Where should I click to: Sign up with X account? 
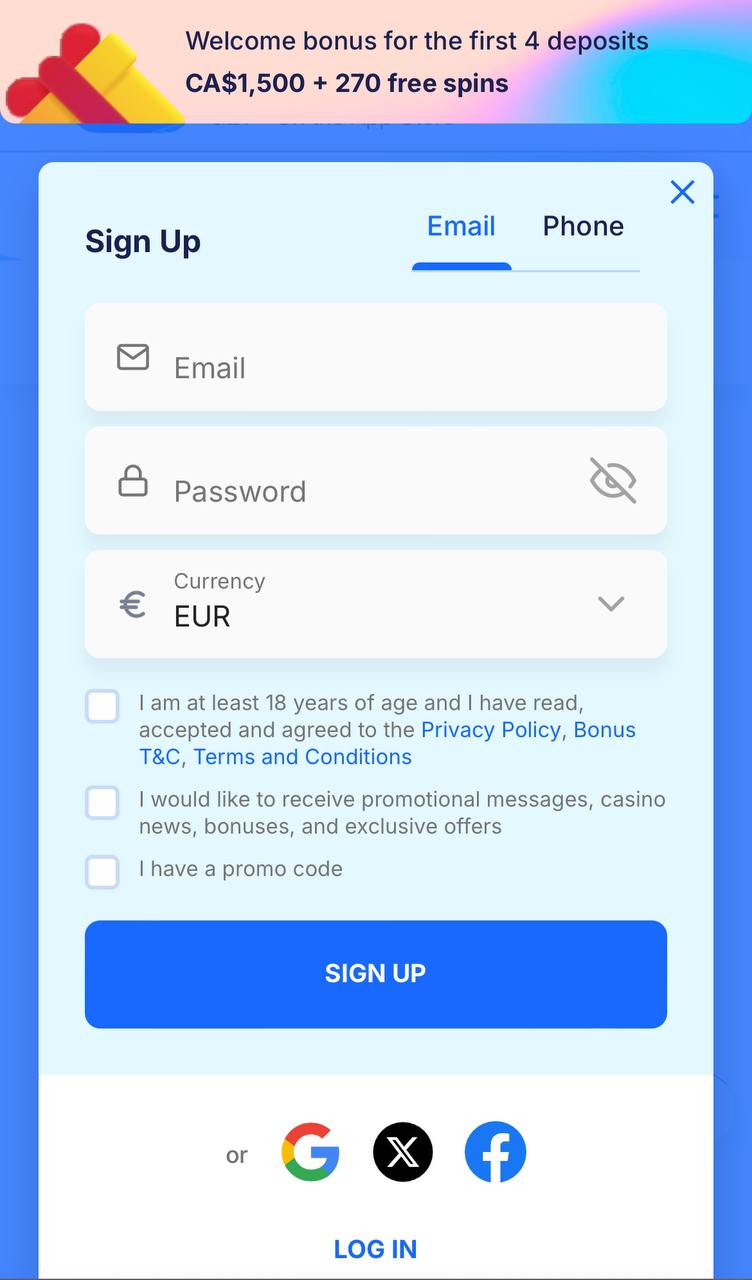(x=403, y=1152)
